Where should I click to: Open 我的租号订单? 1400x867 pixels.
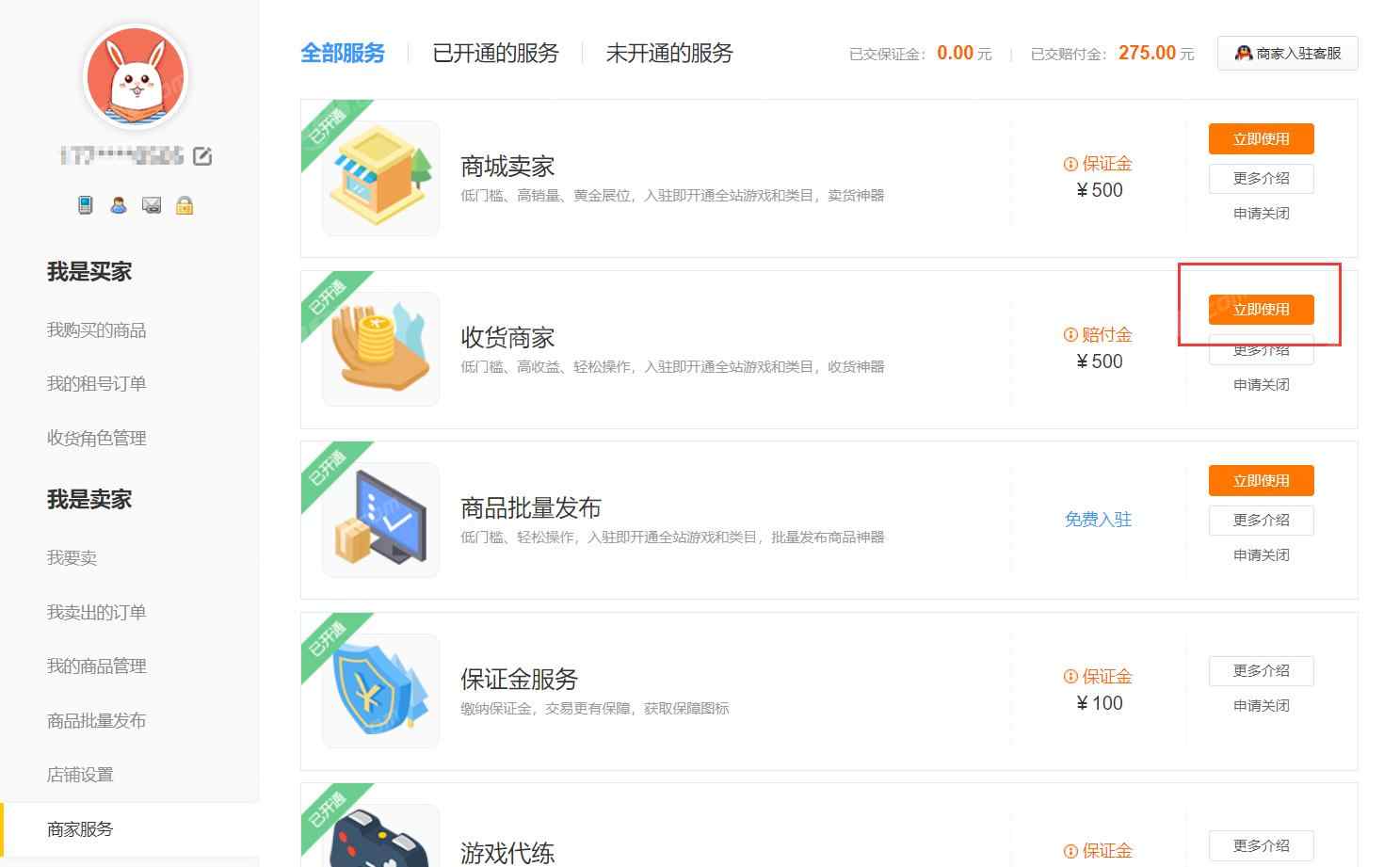96,384
